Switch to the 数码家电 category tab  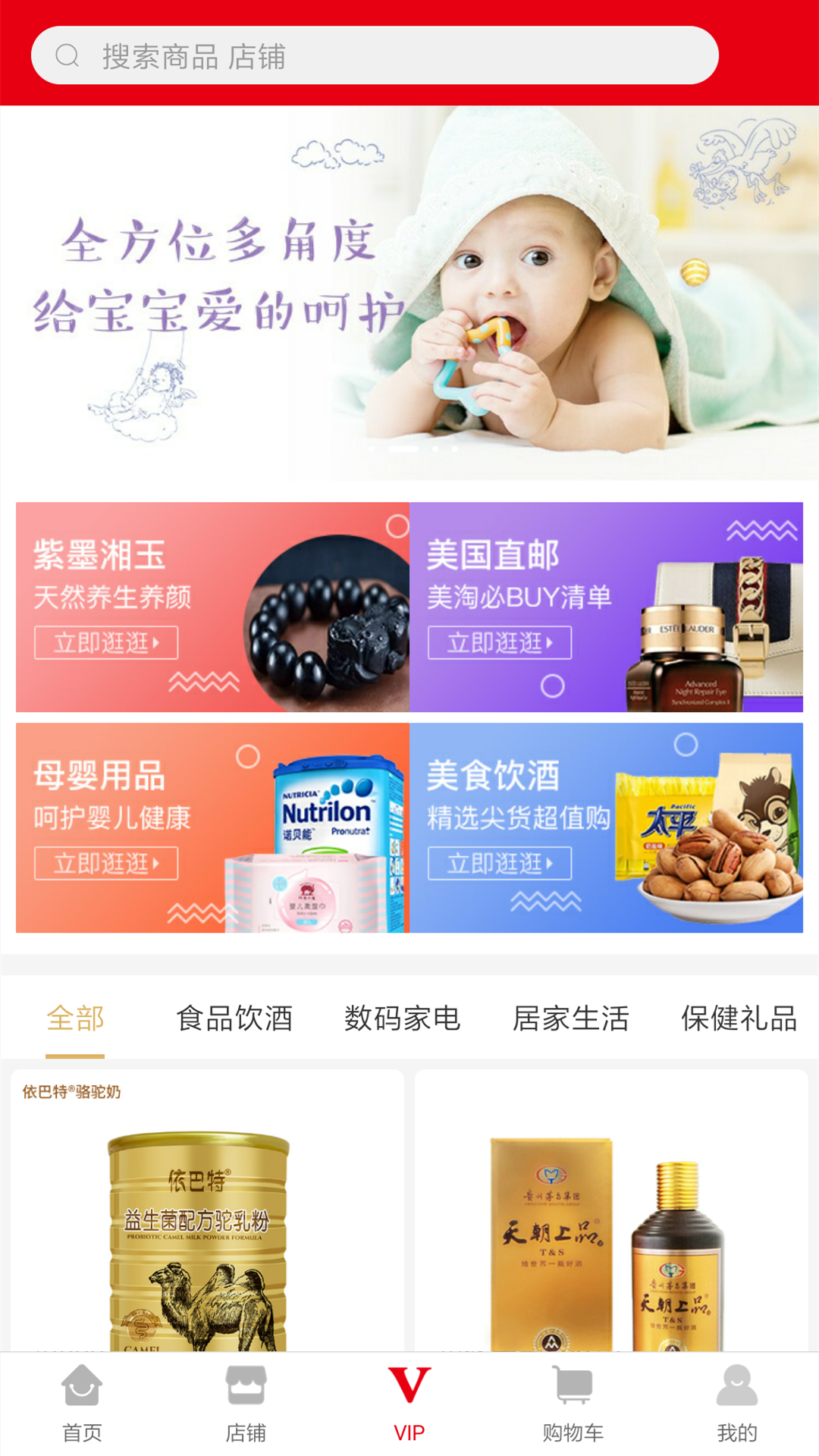click(402, 1018)
